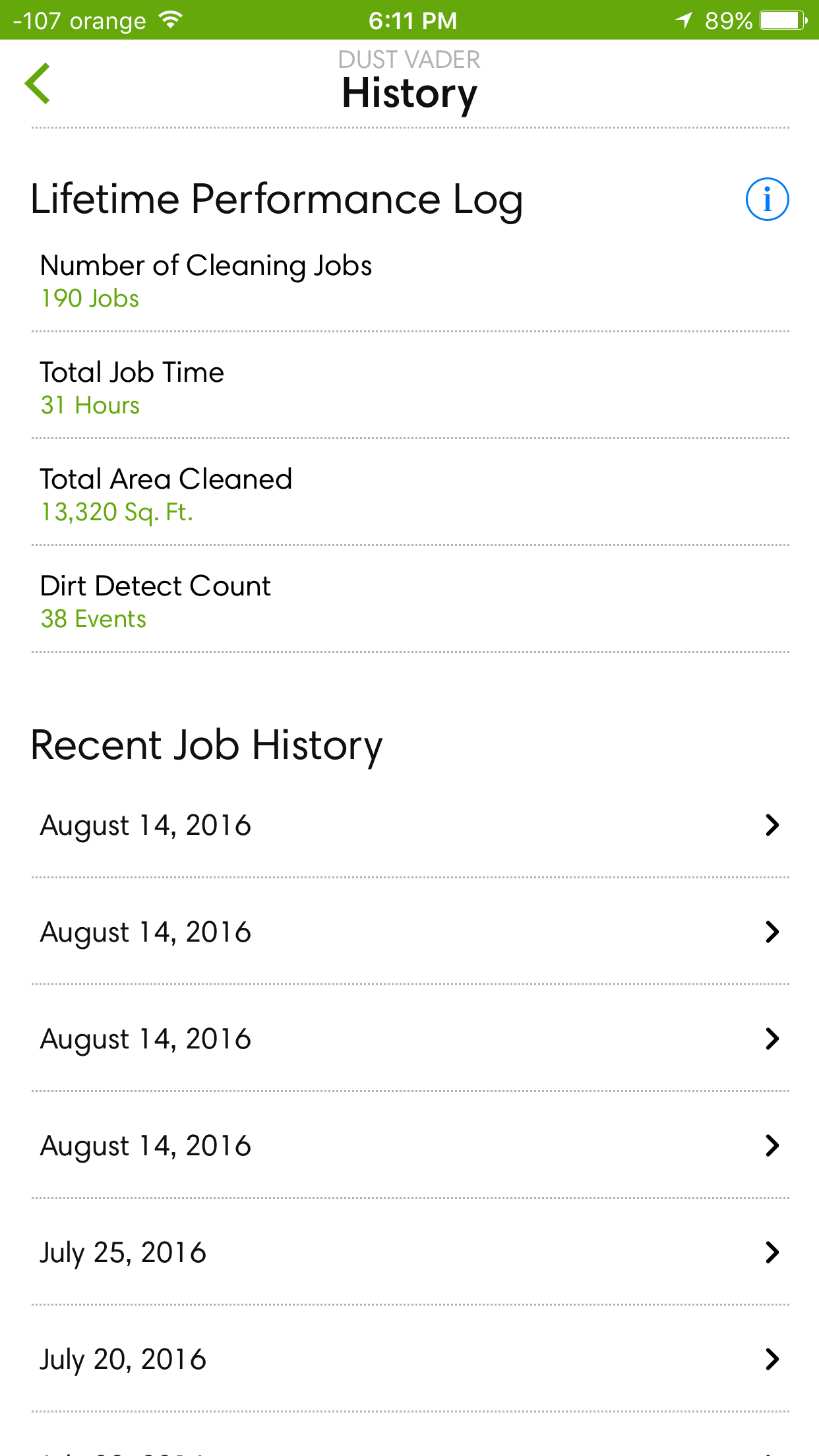
Task: Open Lifetime Performance Log info icon
Action: 767,199
